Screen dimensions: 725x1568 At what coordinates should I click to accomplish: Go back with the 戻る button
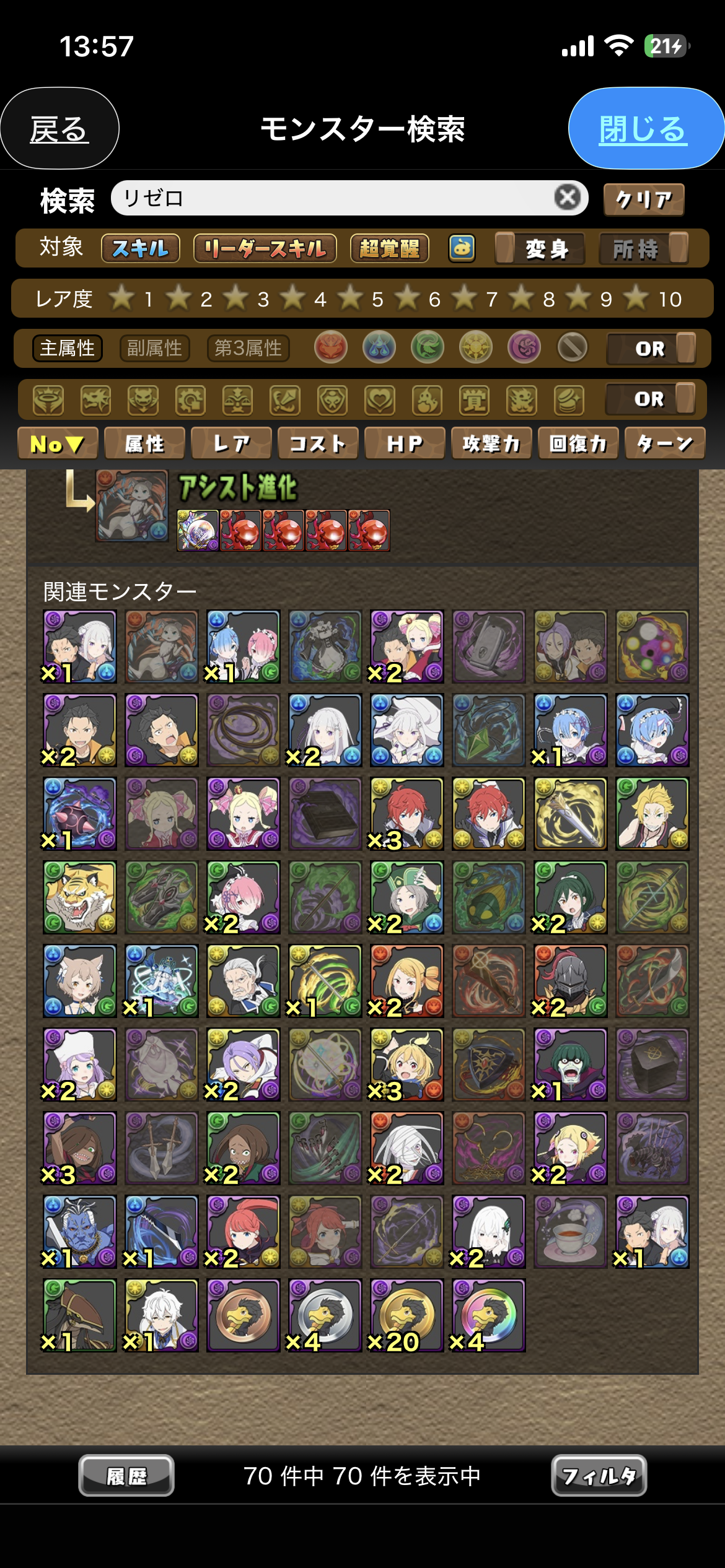[x=59, y=129]
